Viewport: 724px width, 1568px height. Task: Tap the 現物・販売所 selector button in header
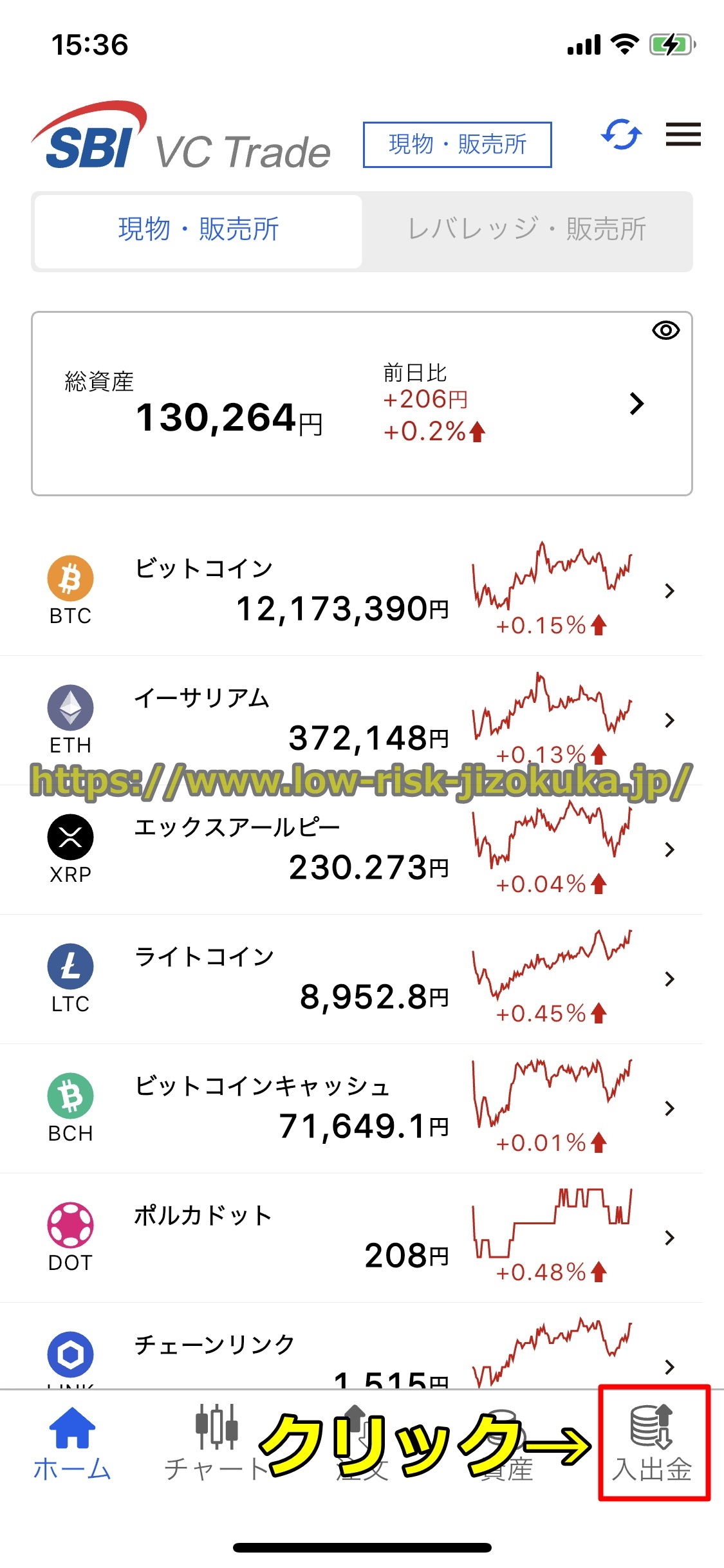click(457, 144)
